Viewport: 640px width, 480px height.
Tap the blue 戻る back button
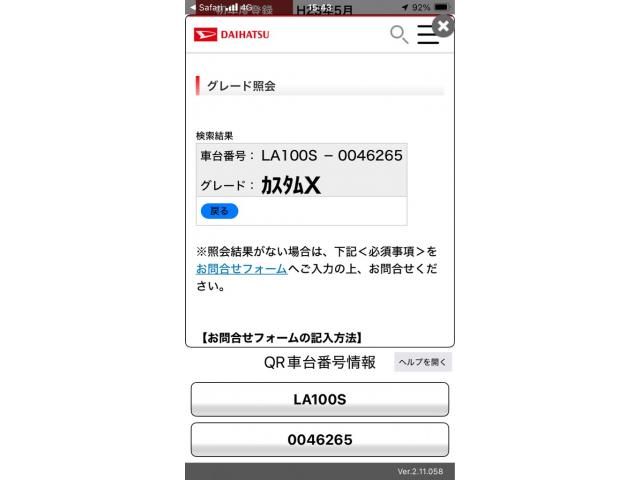click(219, 211)
